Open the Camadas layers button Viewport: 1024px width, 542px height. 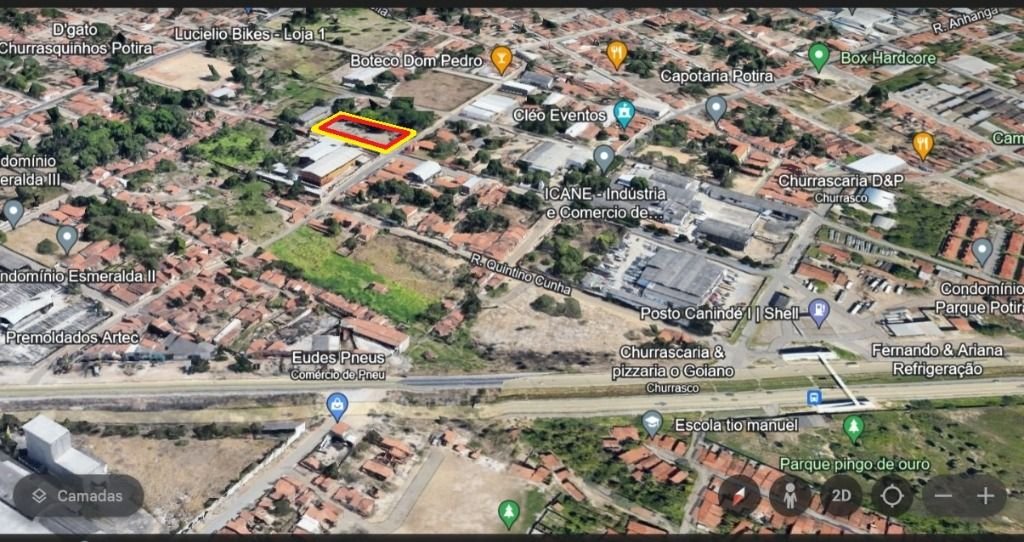(x=78, y=495)
